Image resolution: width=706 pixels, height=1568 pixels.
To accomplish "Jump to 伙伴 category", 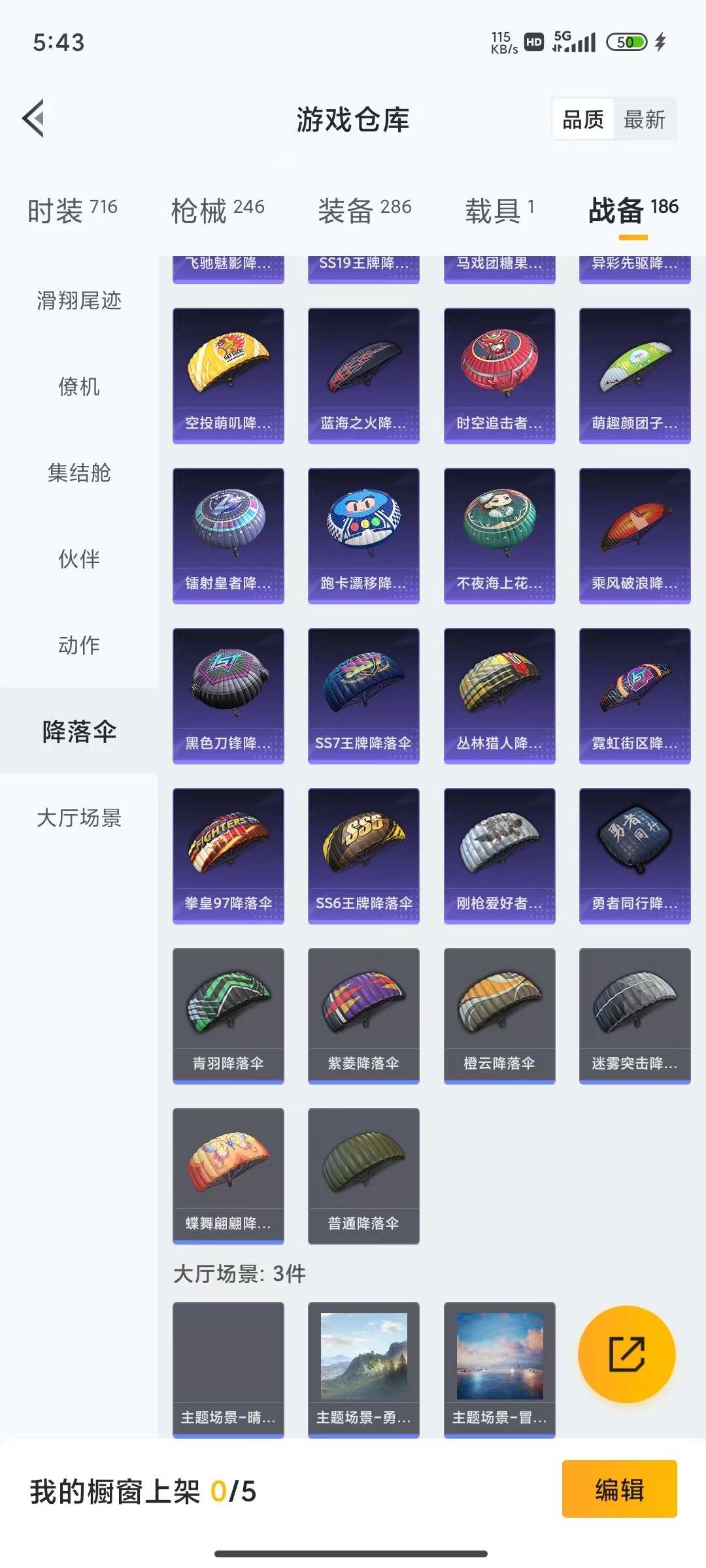I will pos(79,559).
